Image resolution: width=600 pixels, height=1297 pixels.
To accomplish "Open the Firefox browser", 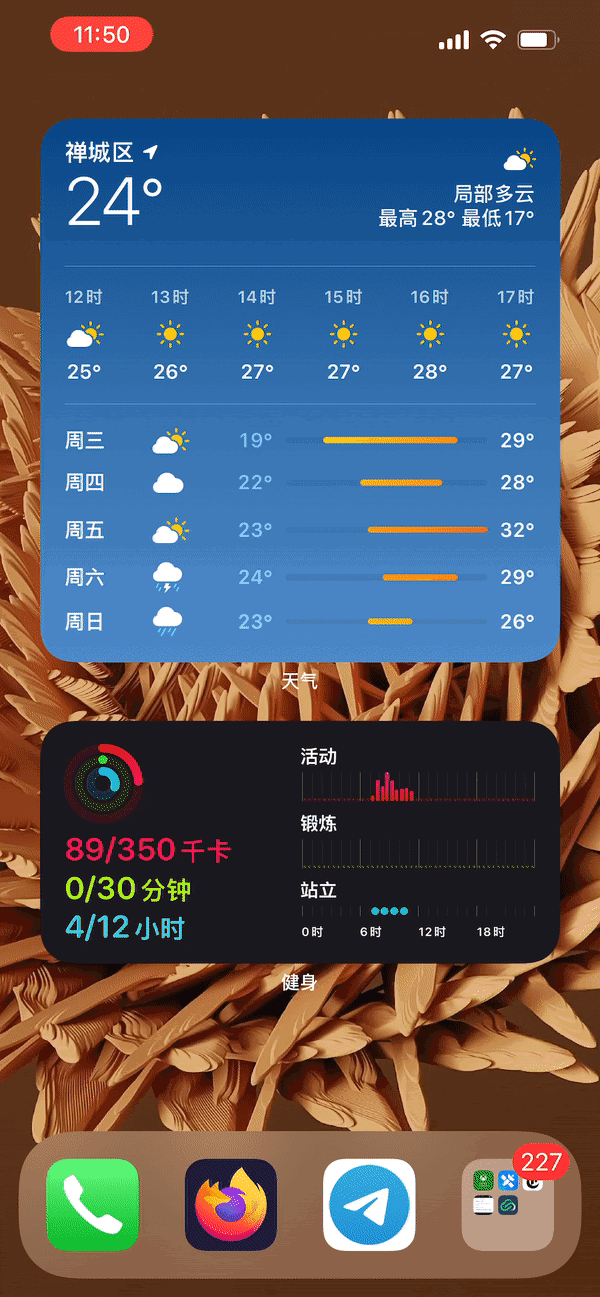I will (x=231, y=1204).
